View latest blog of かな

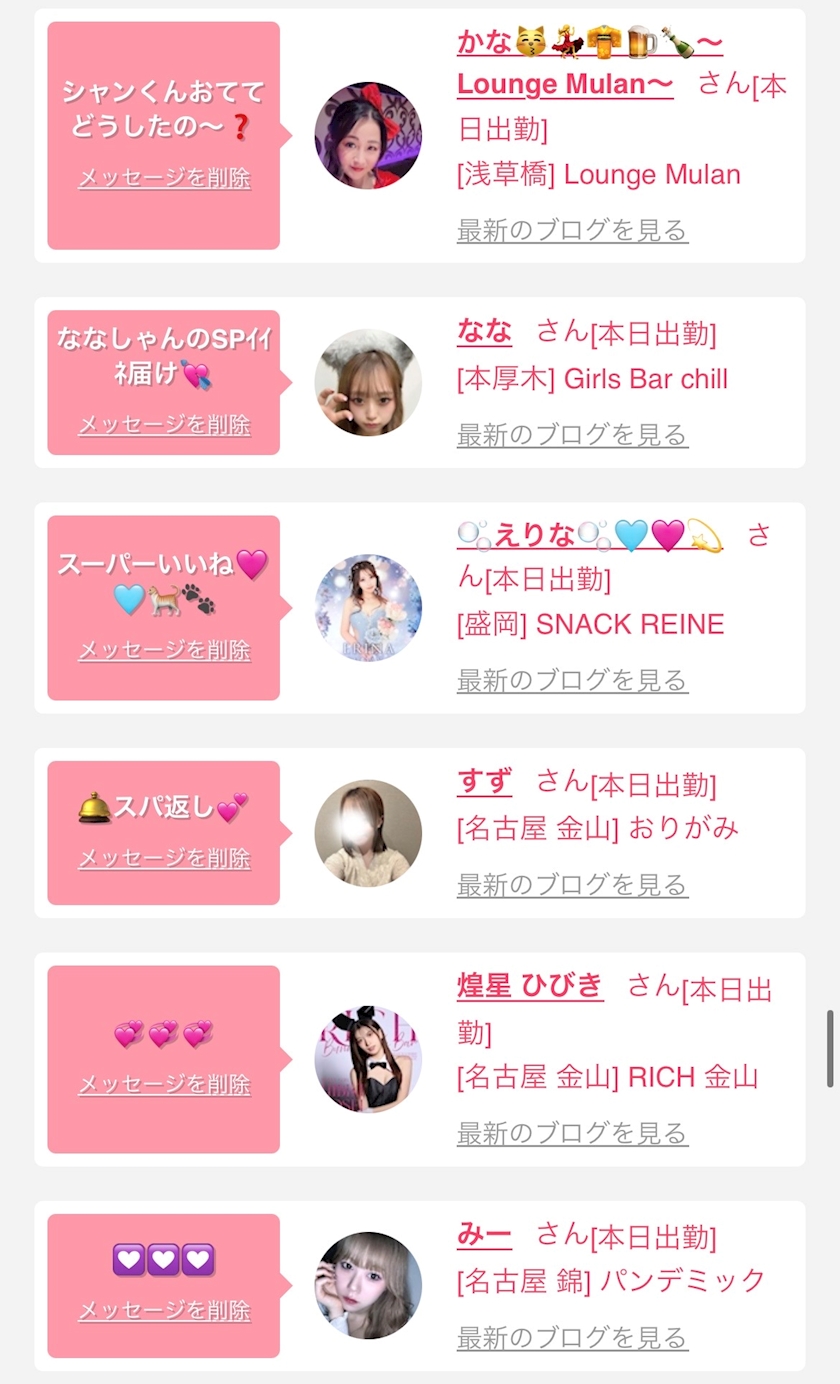(572, 230)
